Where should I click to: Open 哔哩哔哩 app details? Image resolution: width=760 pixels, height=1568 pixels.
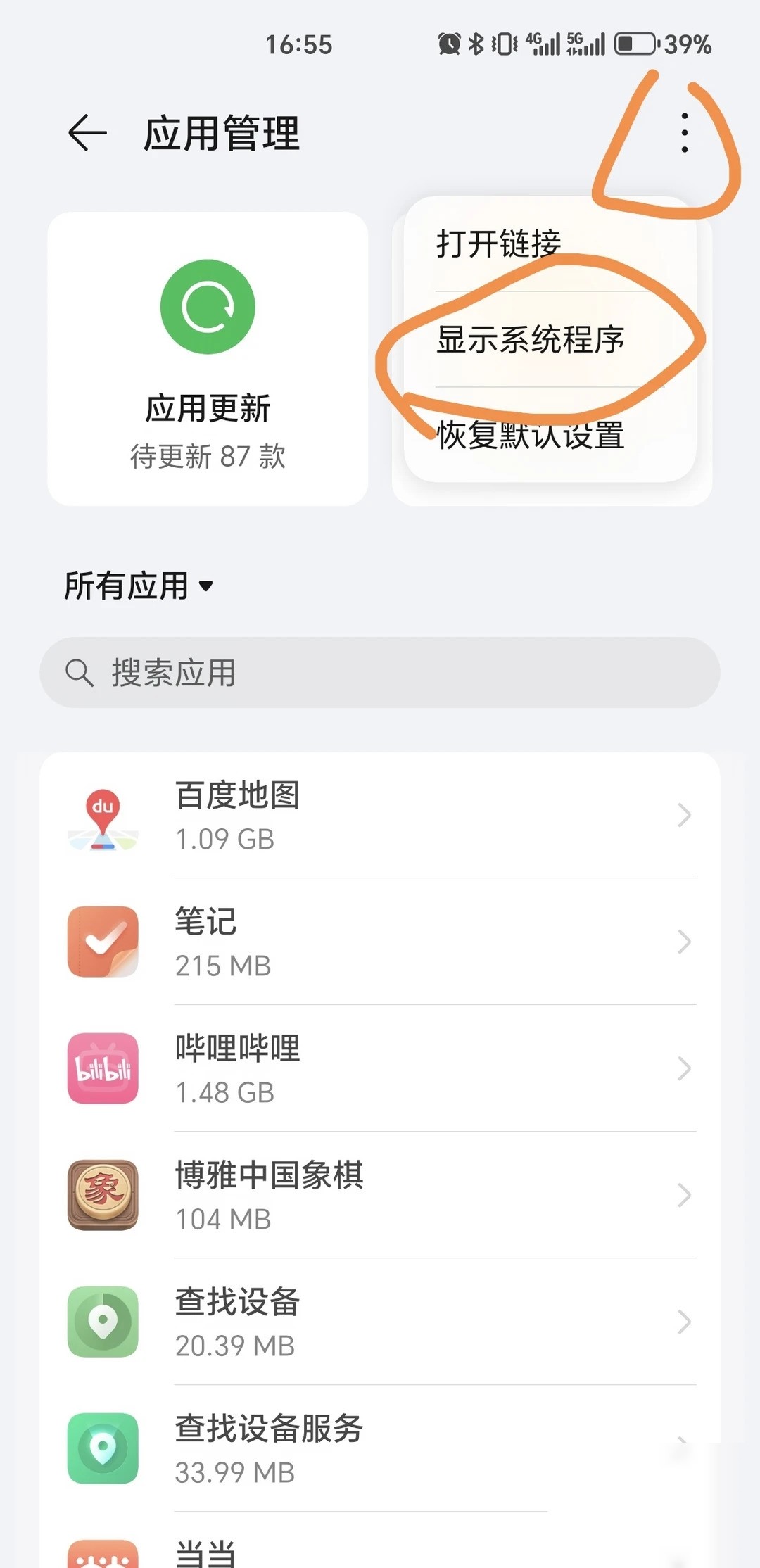coord(380,1068)
